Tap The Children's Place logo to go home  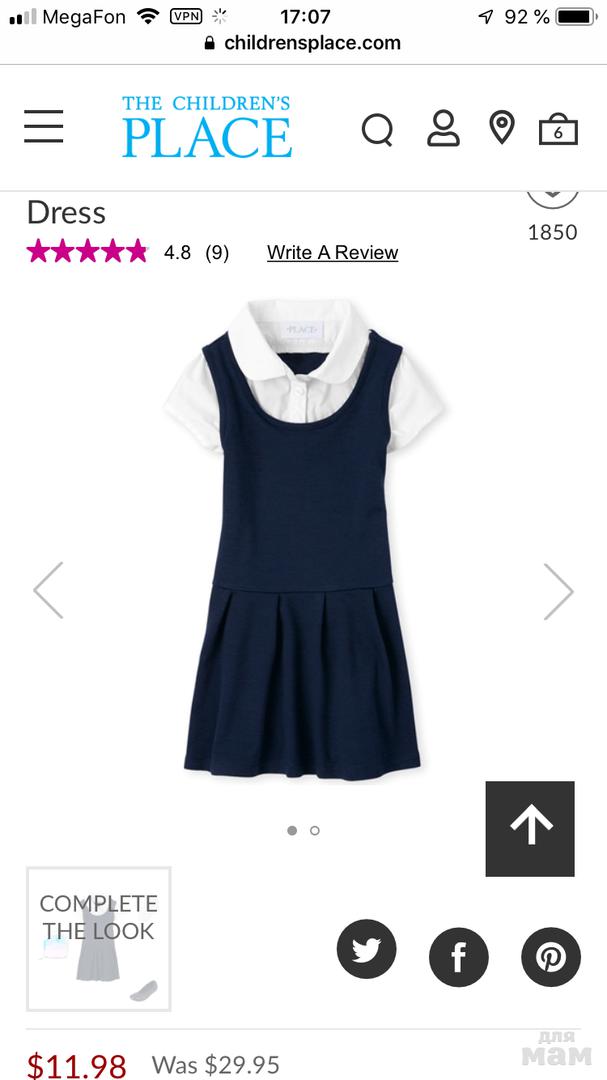tap(207, 127)
